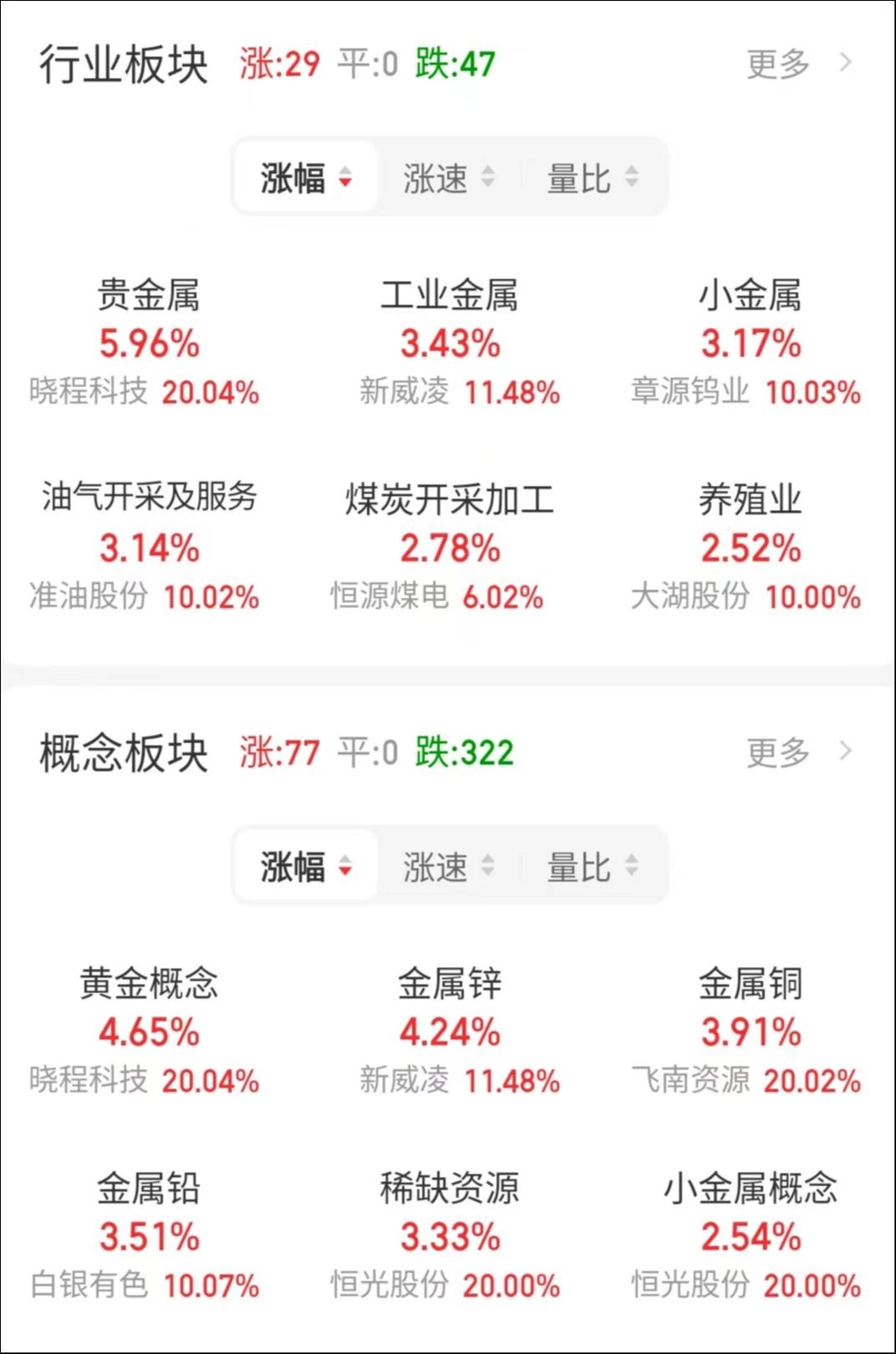
Task: Open 油气开采及服务 sector details
Action: coord(149,547)
